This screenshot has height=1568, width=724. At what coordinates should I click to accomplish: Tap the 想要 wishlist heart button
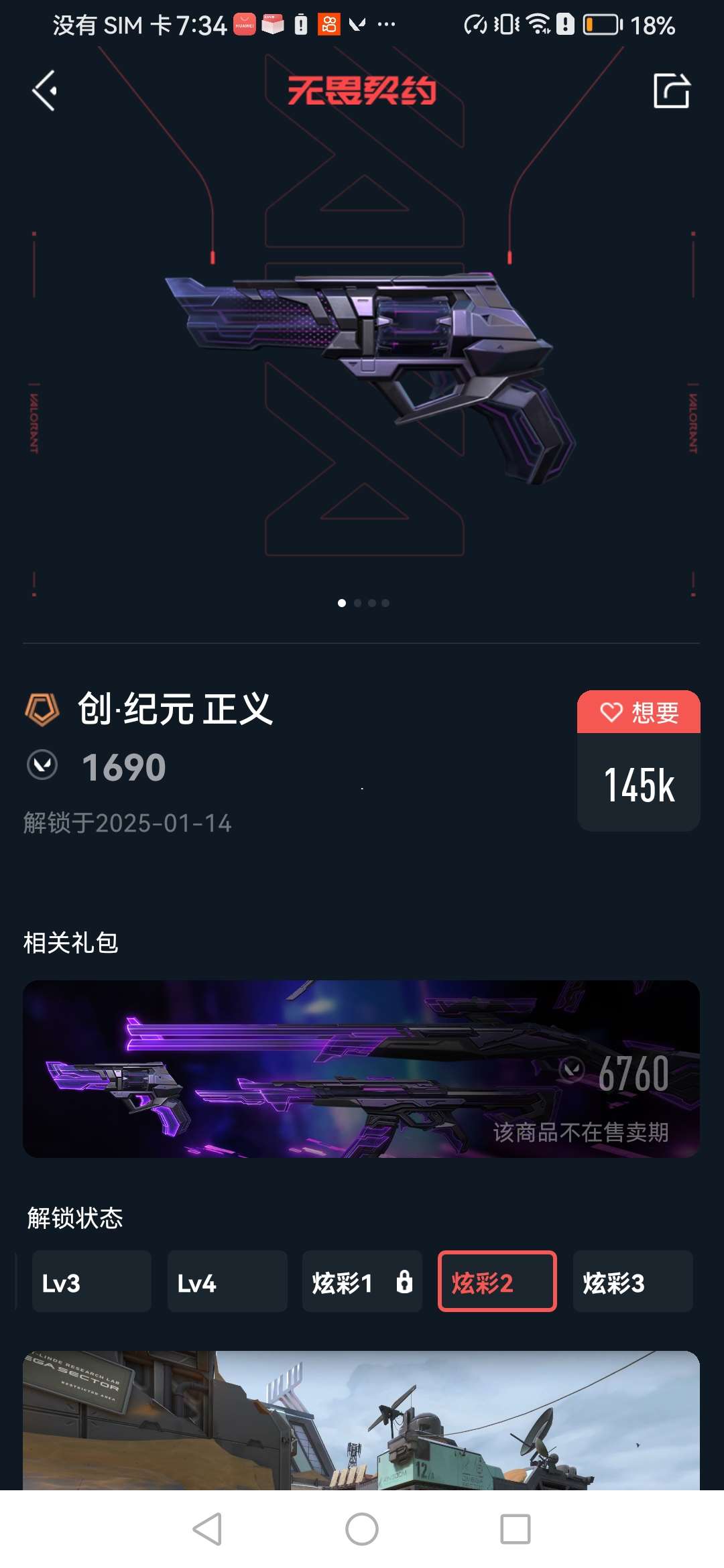tap(638, 712)
